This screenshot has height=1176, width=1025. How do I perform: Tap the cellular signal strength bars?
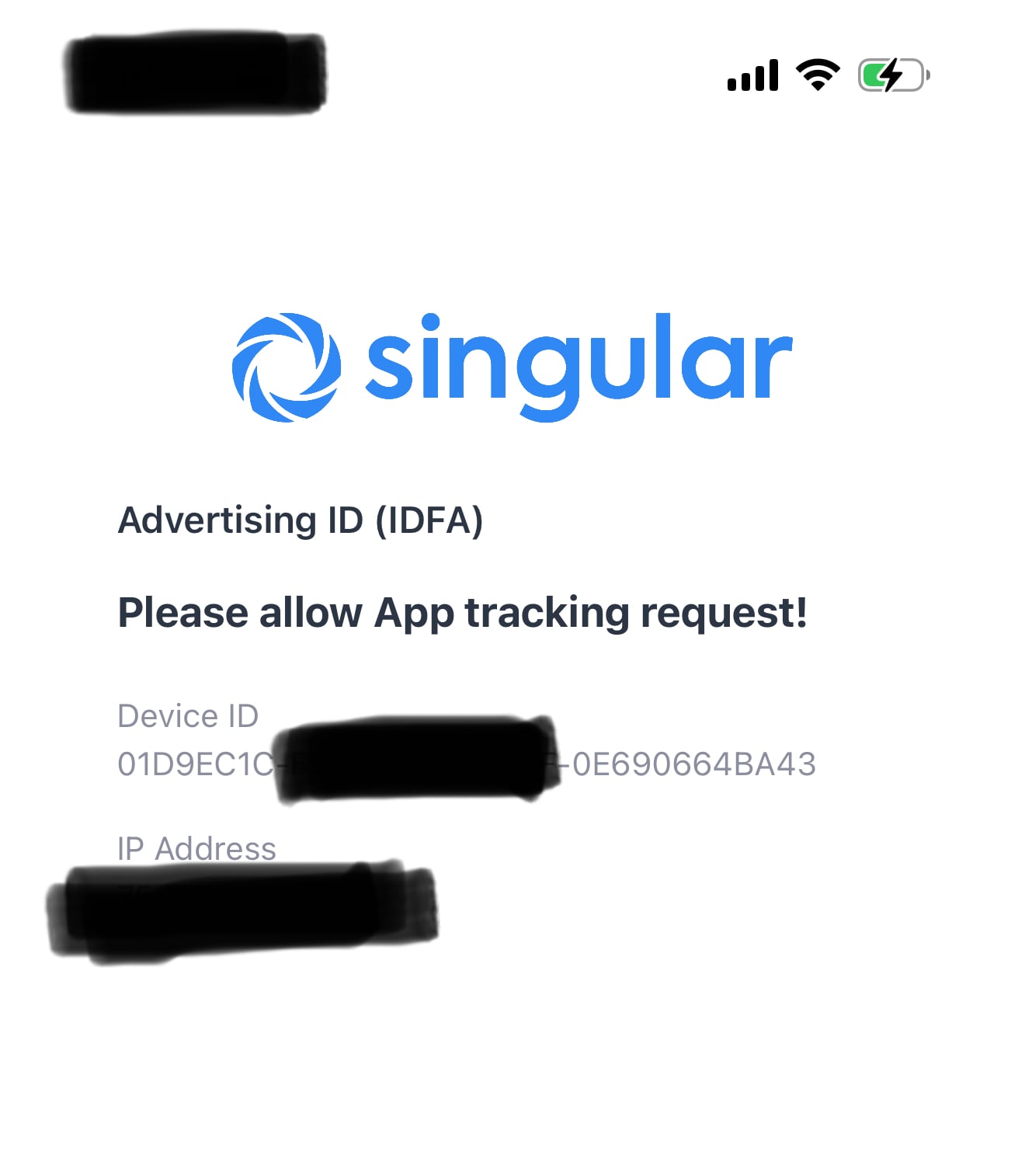pyautogui.click(x=752, y=75)
